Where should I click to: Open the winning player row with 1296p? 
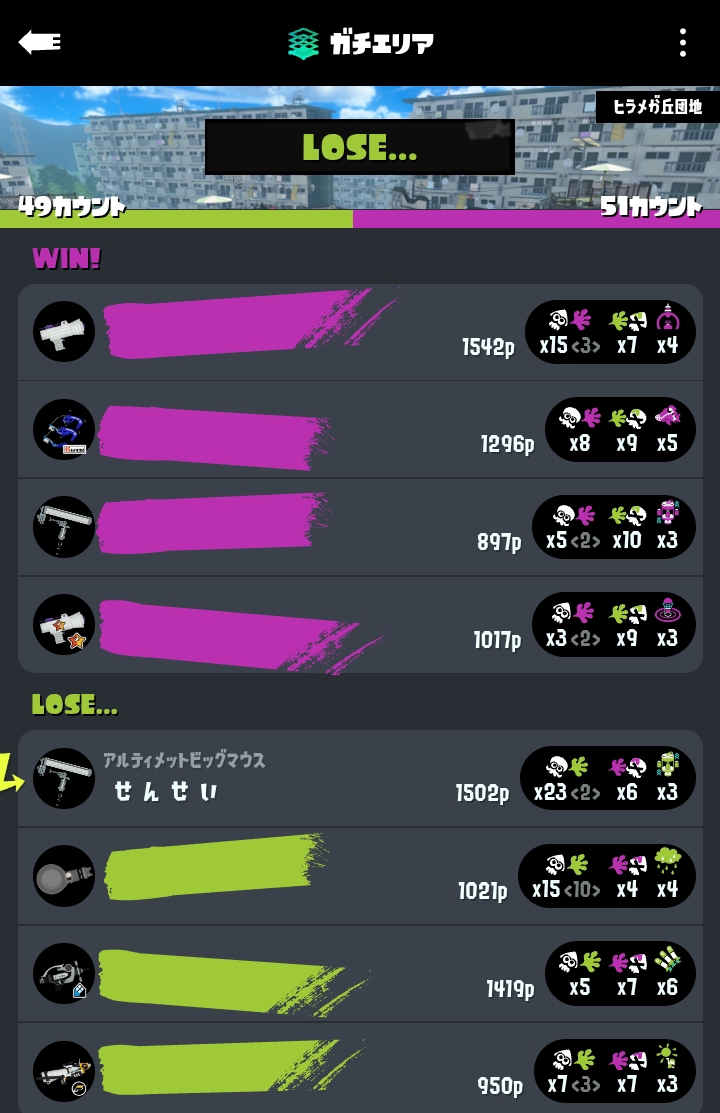[360, 429]
